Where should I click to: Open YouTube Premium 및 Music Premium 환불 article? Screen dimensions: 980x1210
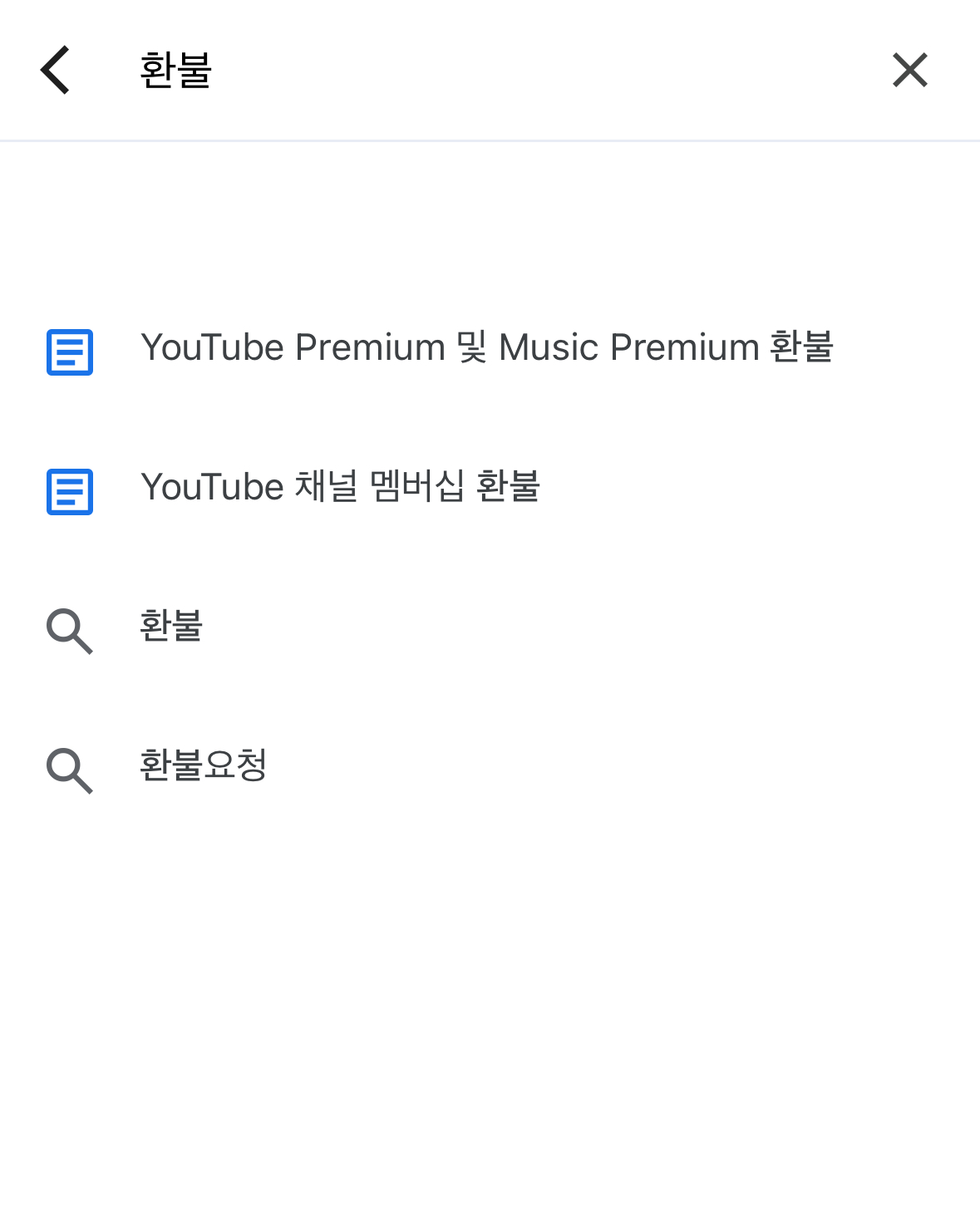486,348
